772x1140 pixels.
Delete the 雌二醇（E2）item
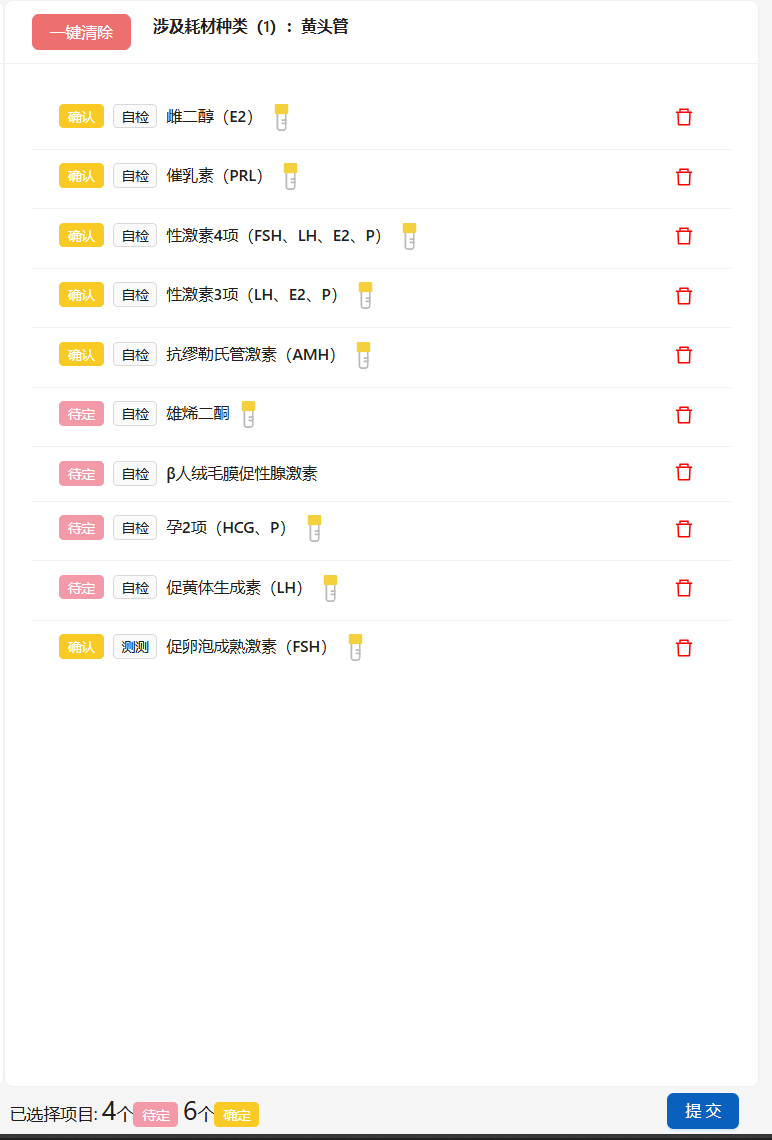[684, 117]
